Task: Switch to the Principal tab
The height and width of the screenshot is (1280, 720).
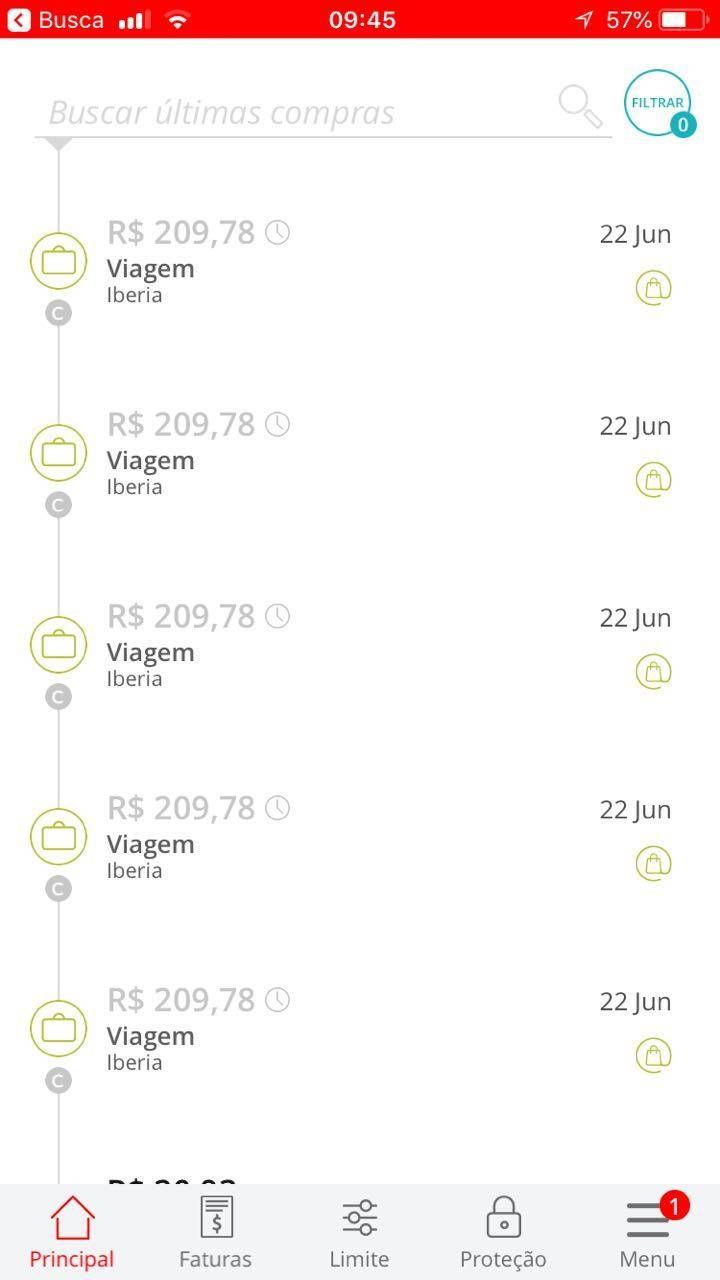Action: (72, 1233)
